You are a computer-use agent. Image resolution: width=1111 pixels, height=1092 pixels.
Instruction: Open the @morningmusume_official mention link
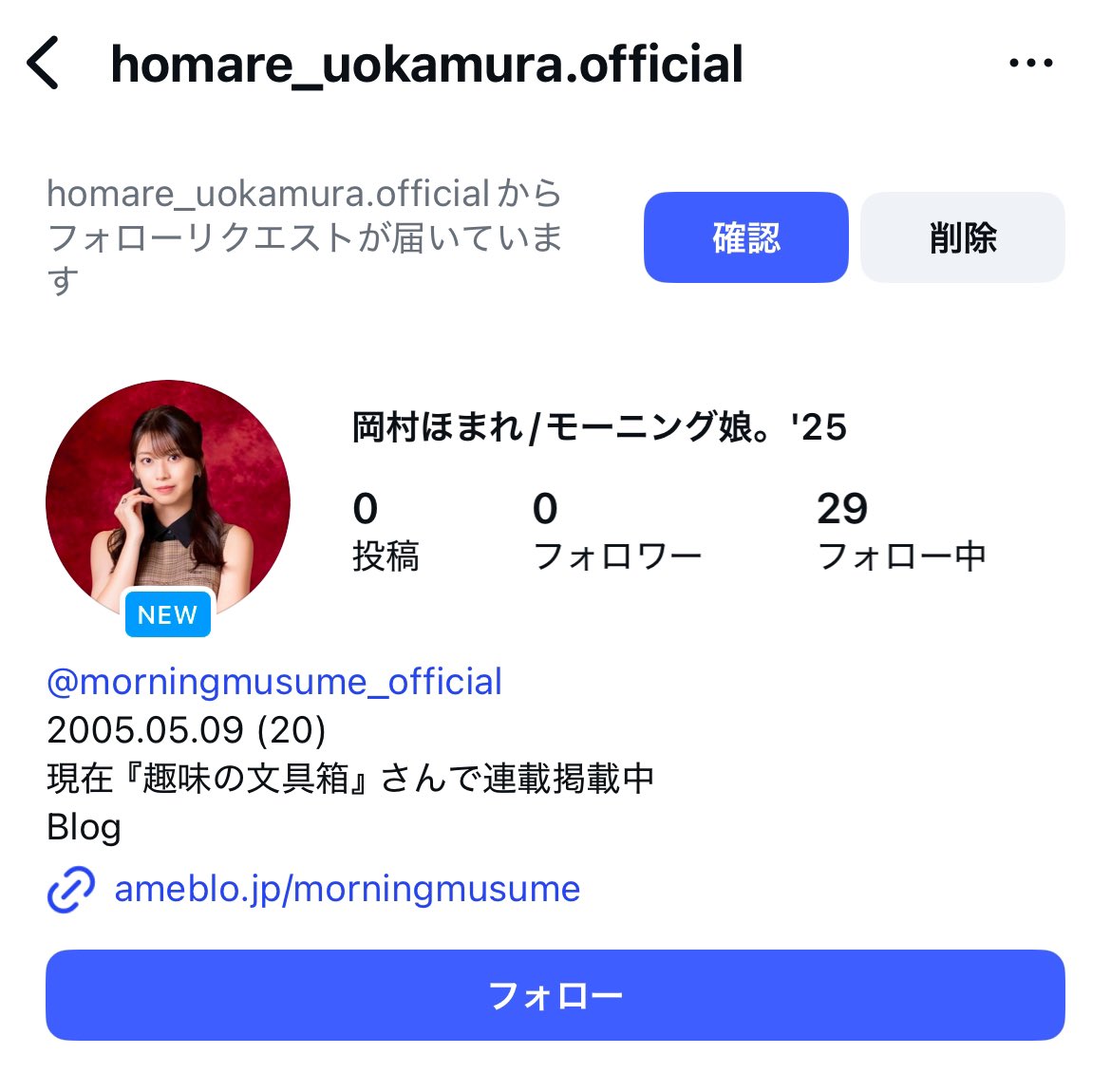point(274,682)
